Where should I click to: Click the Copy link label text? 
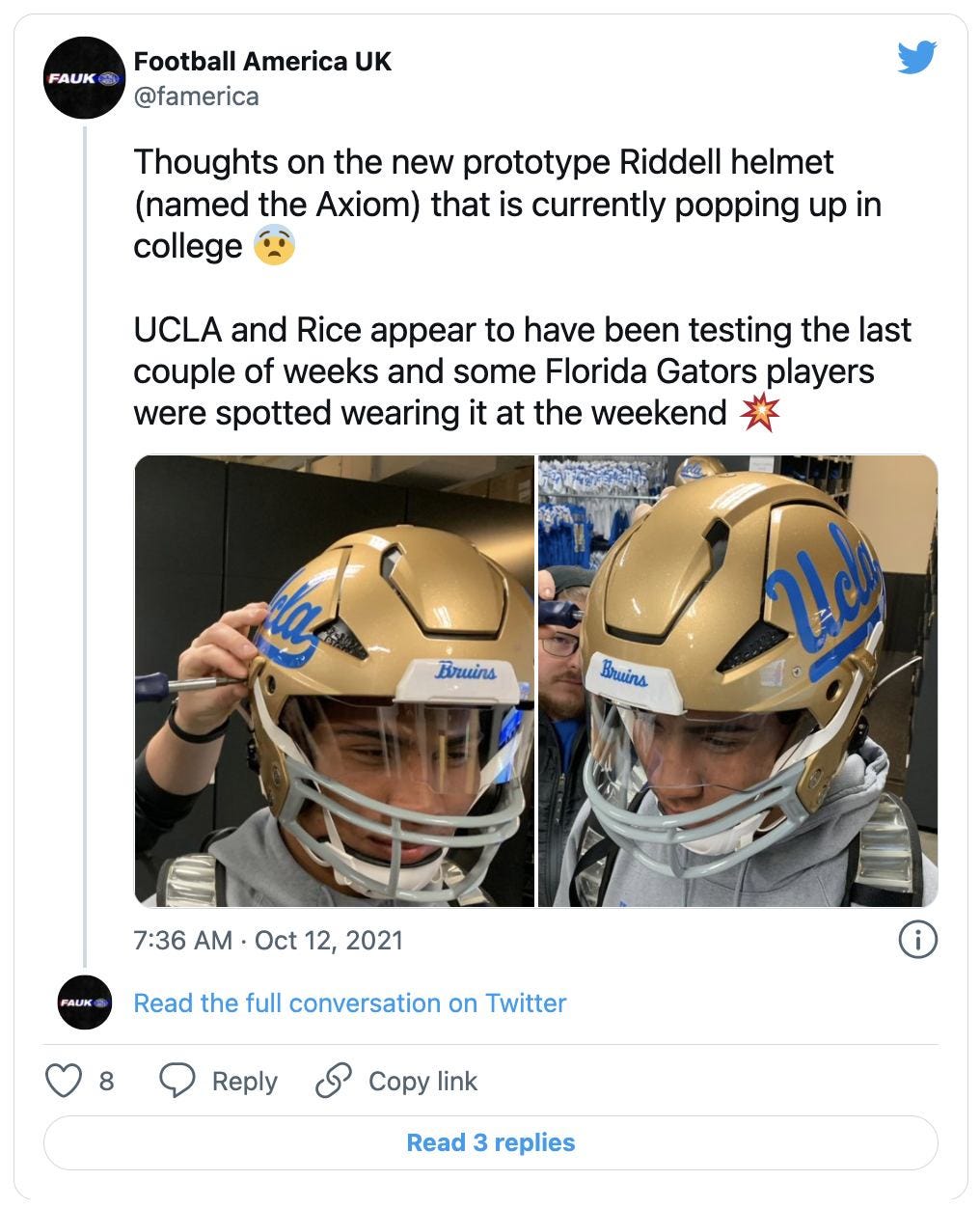pyautogui.click(x=422, y=1082)
